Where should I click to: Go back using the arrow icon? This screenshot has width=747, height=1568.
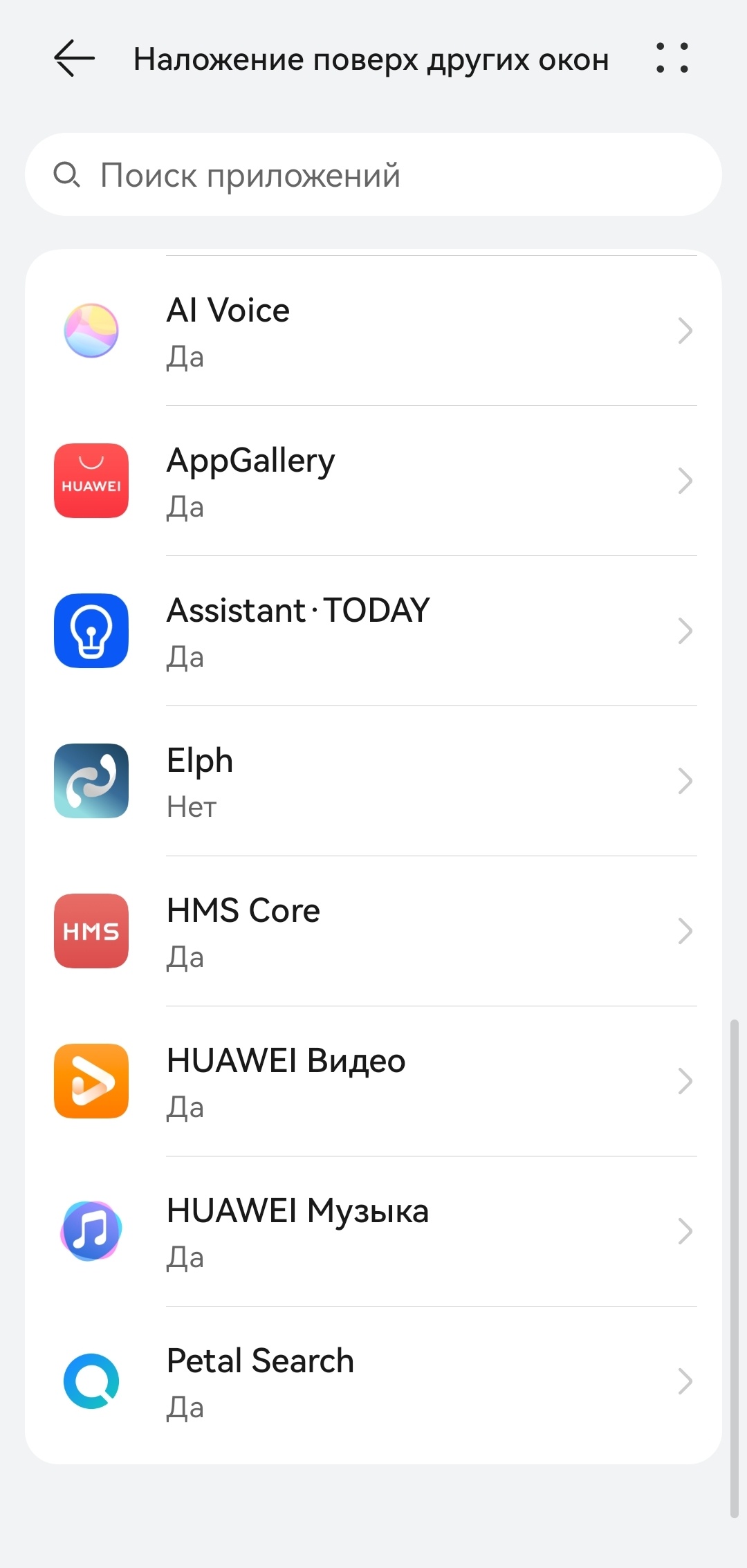click(74, 58)
